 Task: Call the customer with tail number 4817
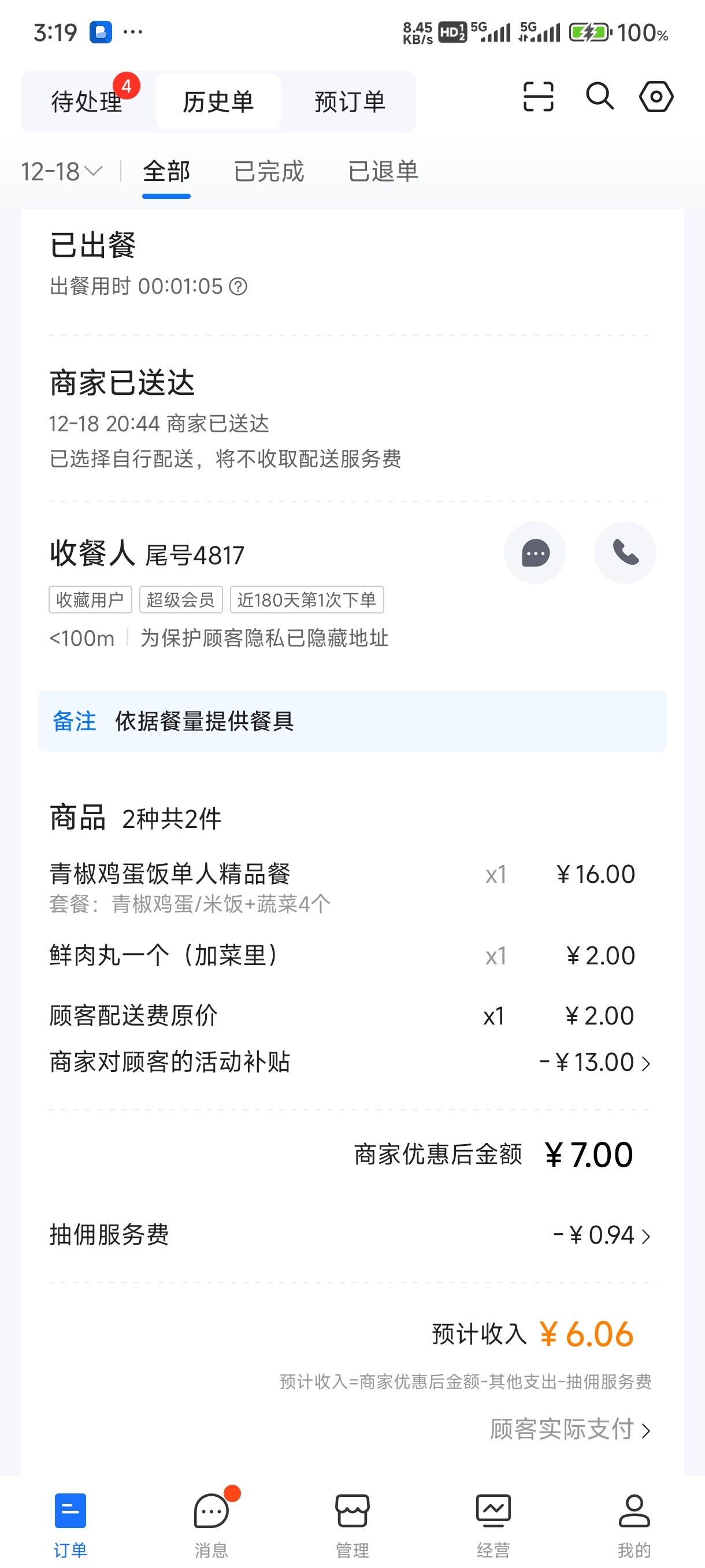625,553
